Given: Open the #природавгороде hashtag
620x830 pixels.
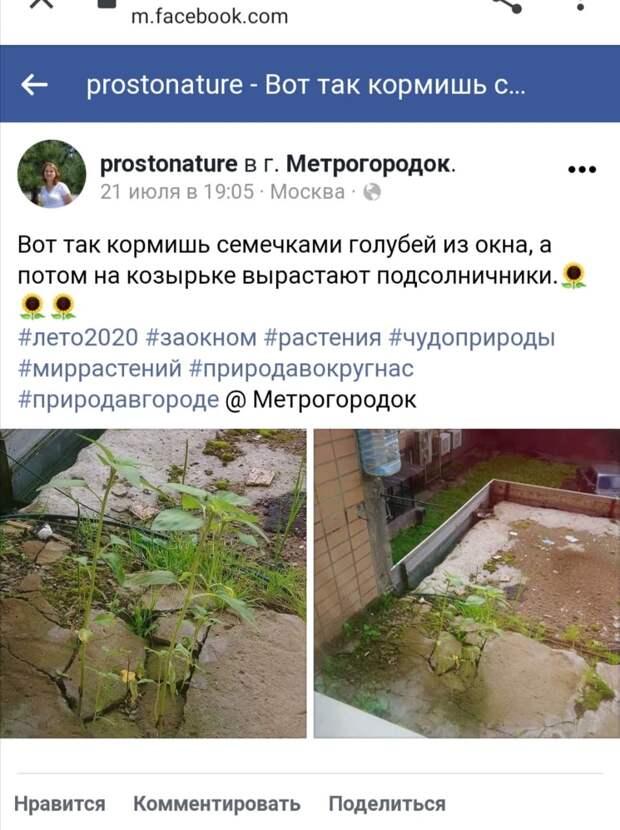Looking at the screenshot, I should [x=118, y=400].
